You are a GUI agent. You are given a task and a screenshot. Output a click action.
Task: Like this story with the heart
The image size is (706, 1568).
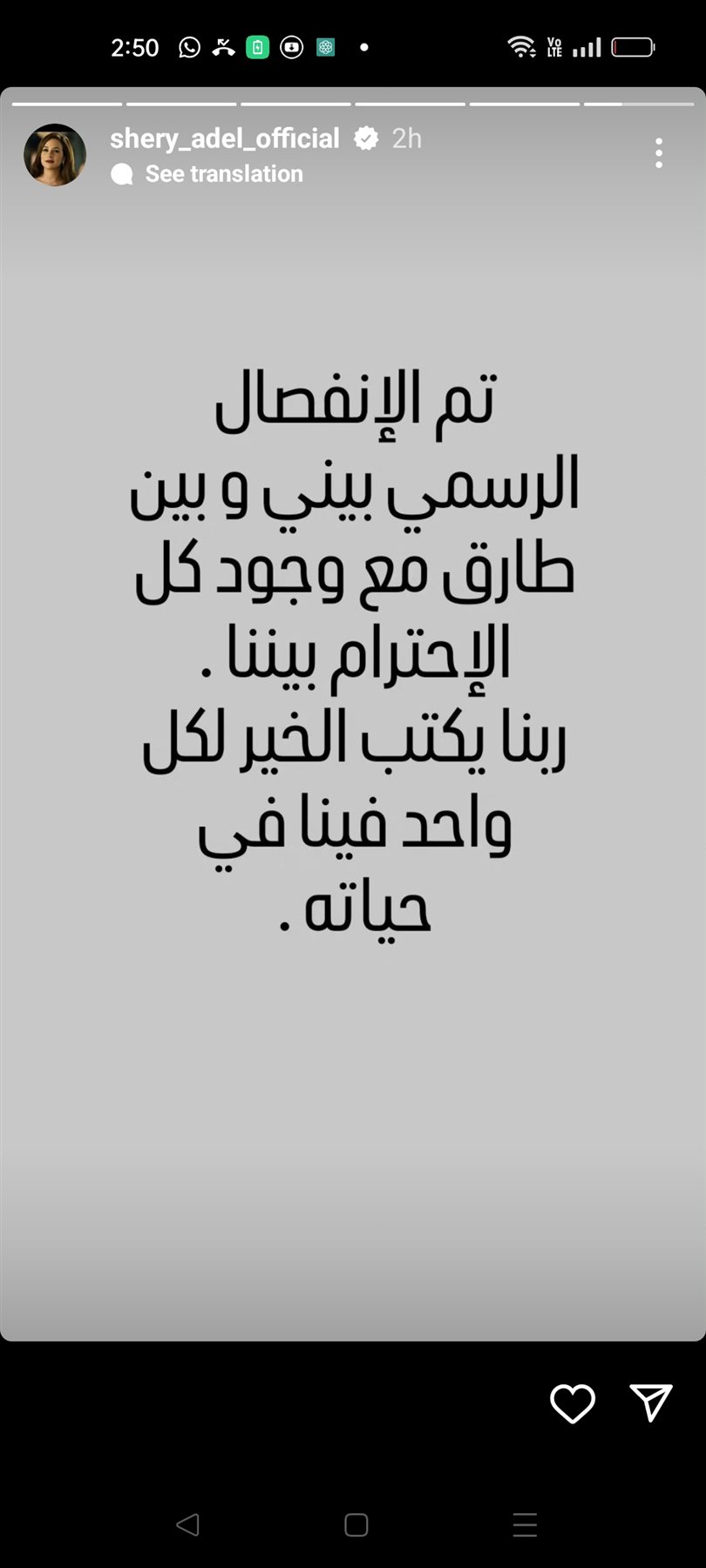(573, 1403)
